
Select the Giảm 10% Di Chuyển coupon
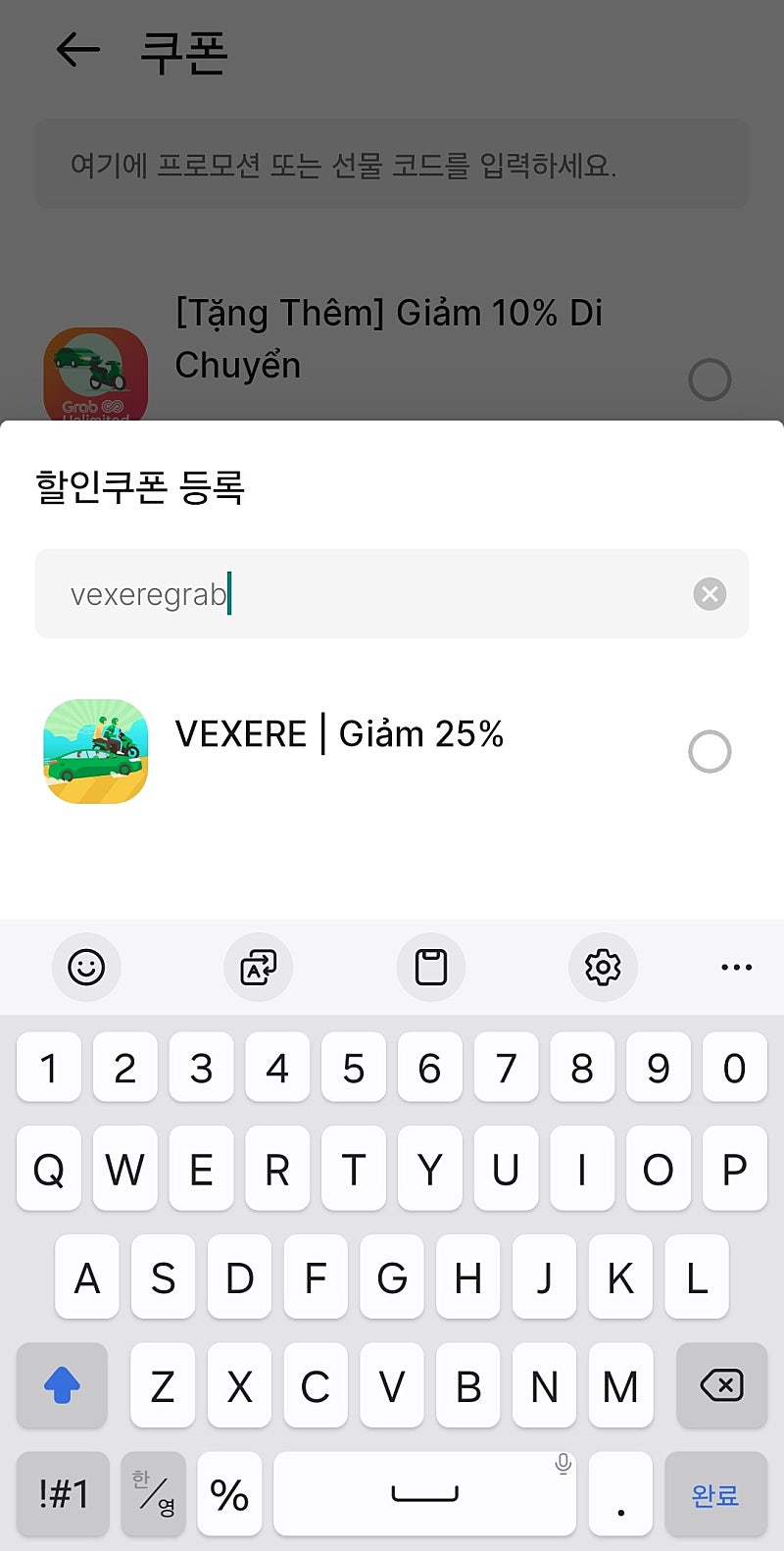710,379
